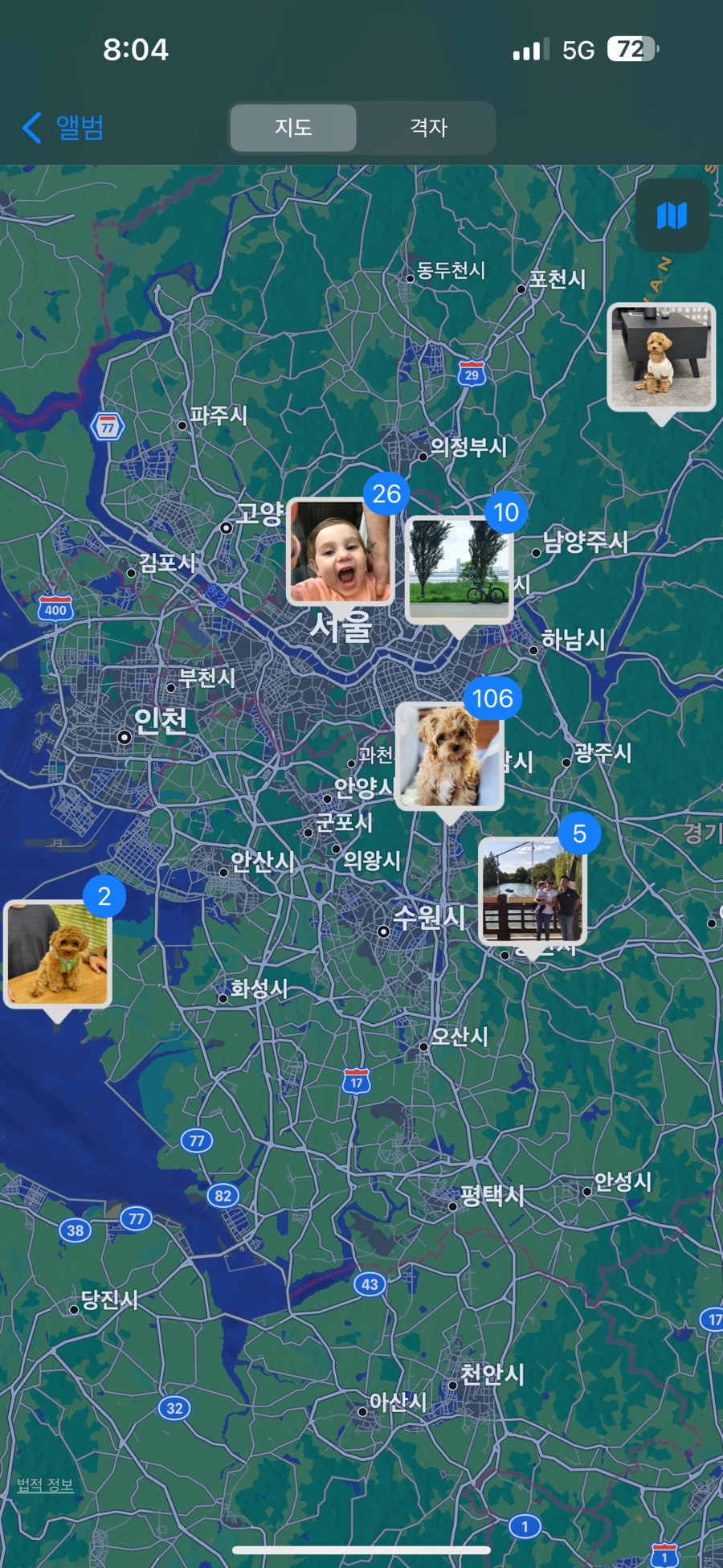Open the single dog photo near 포천시

[x=661, y=357]
